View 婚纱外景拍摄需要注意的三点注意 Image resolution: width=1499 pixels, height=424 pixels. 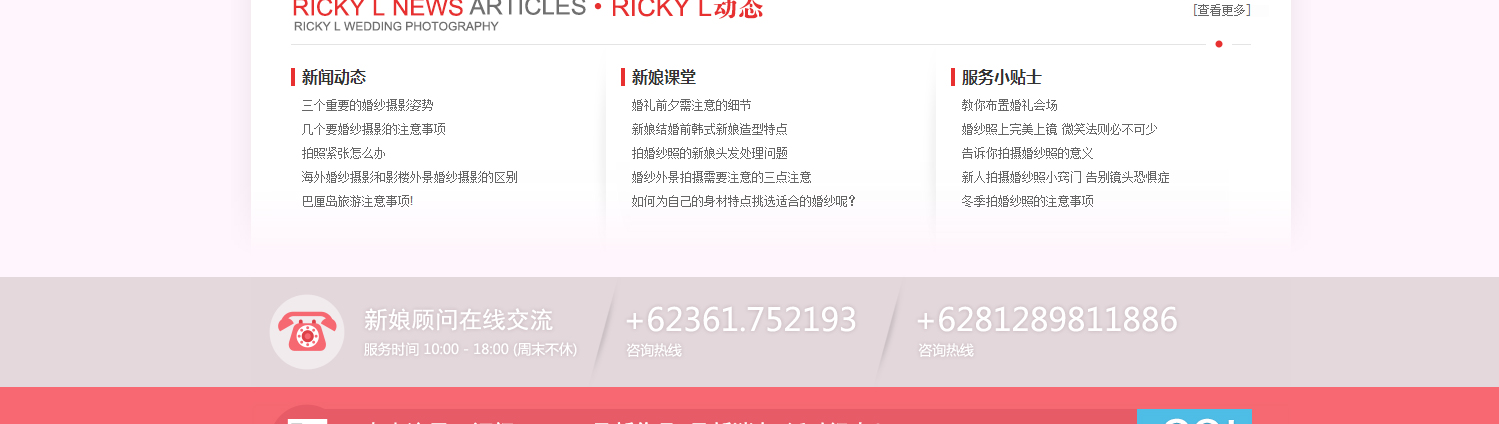click(721, 177)
